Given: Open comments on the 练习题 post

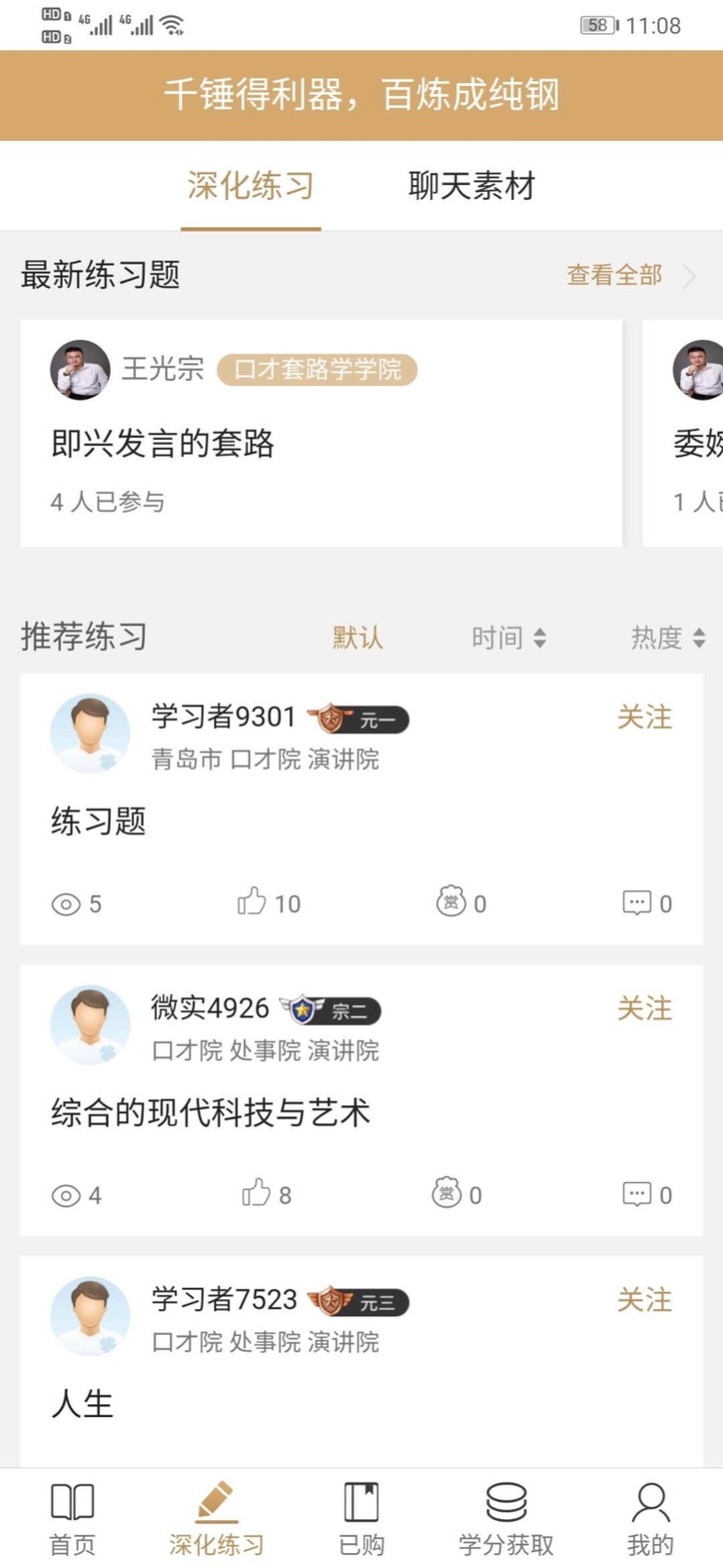Looking at the screenshot, I should tap(647, 903).
